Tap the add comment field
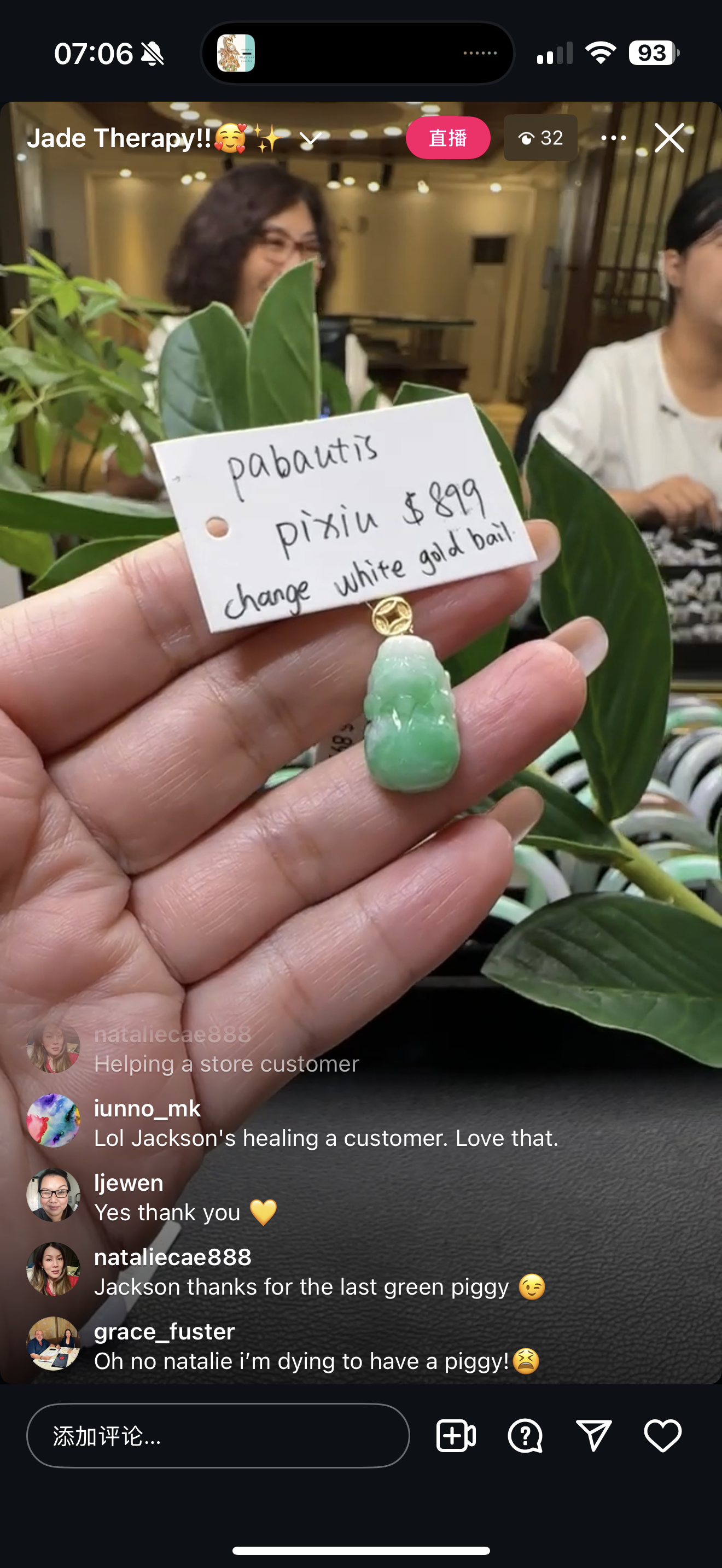Image resolution: width=722 pixels, height=1568 pixels. pyautogui.click(x=218, y=1436)
